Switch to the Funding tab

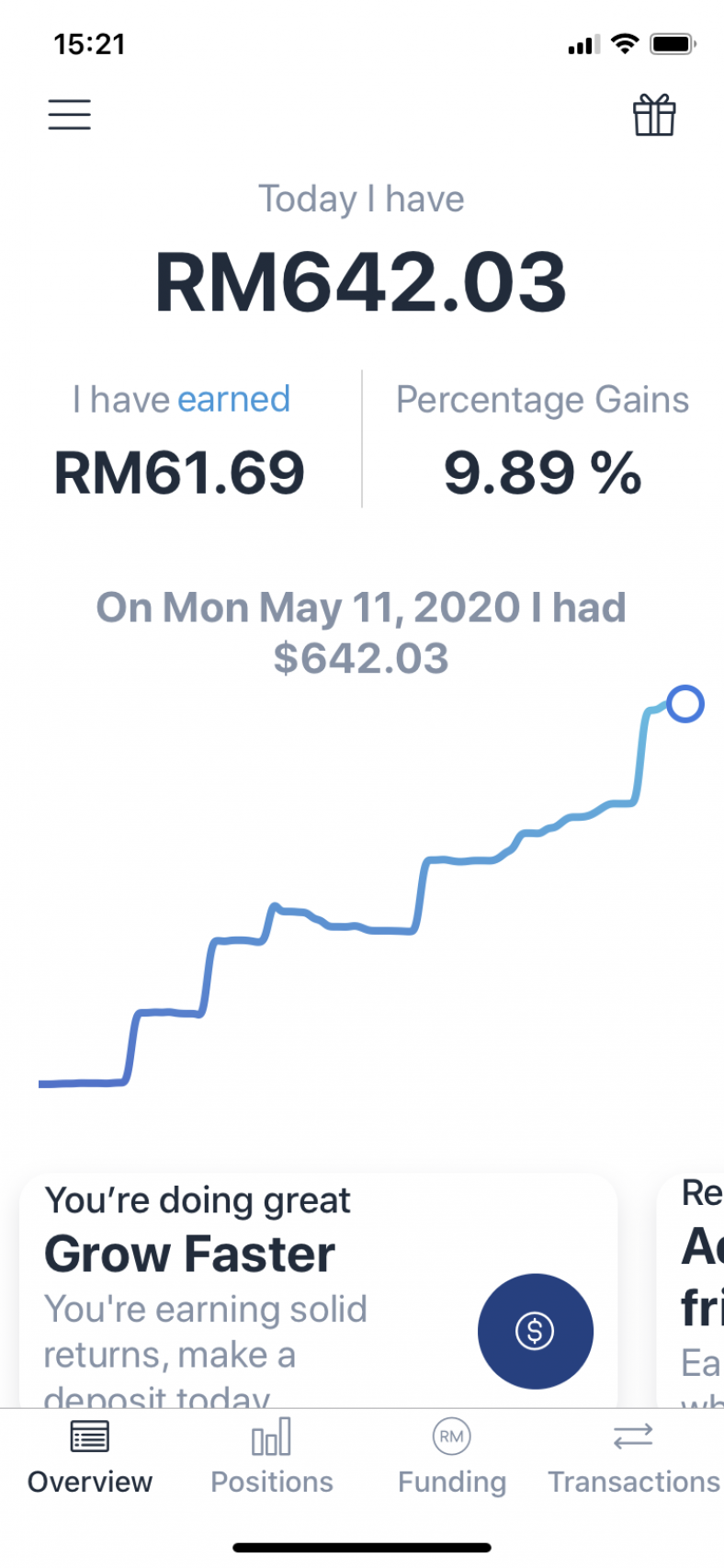[451, 1456]
